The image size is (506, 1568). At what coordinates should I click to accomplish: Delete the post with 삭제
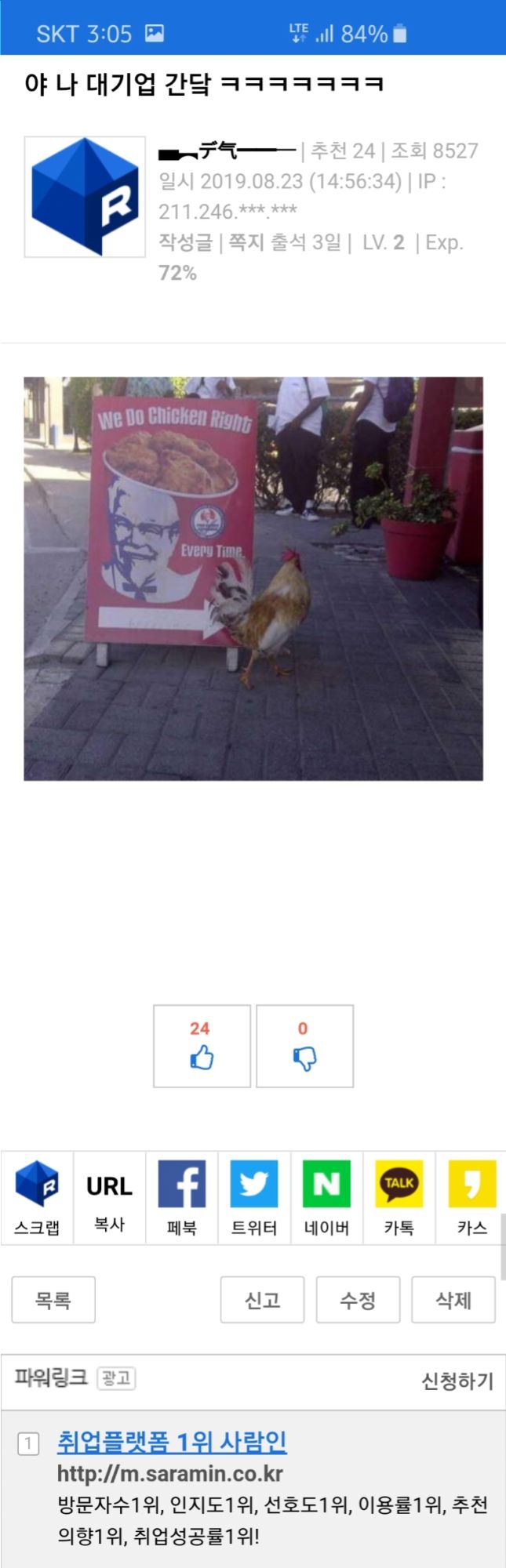[x=453, y=1300]
